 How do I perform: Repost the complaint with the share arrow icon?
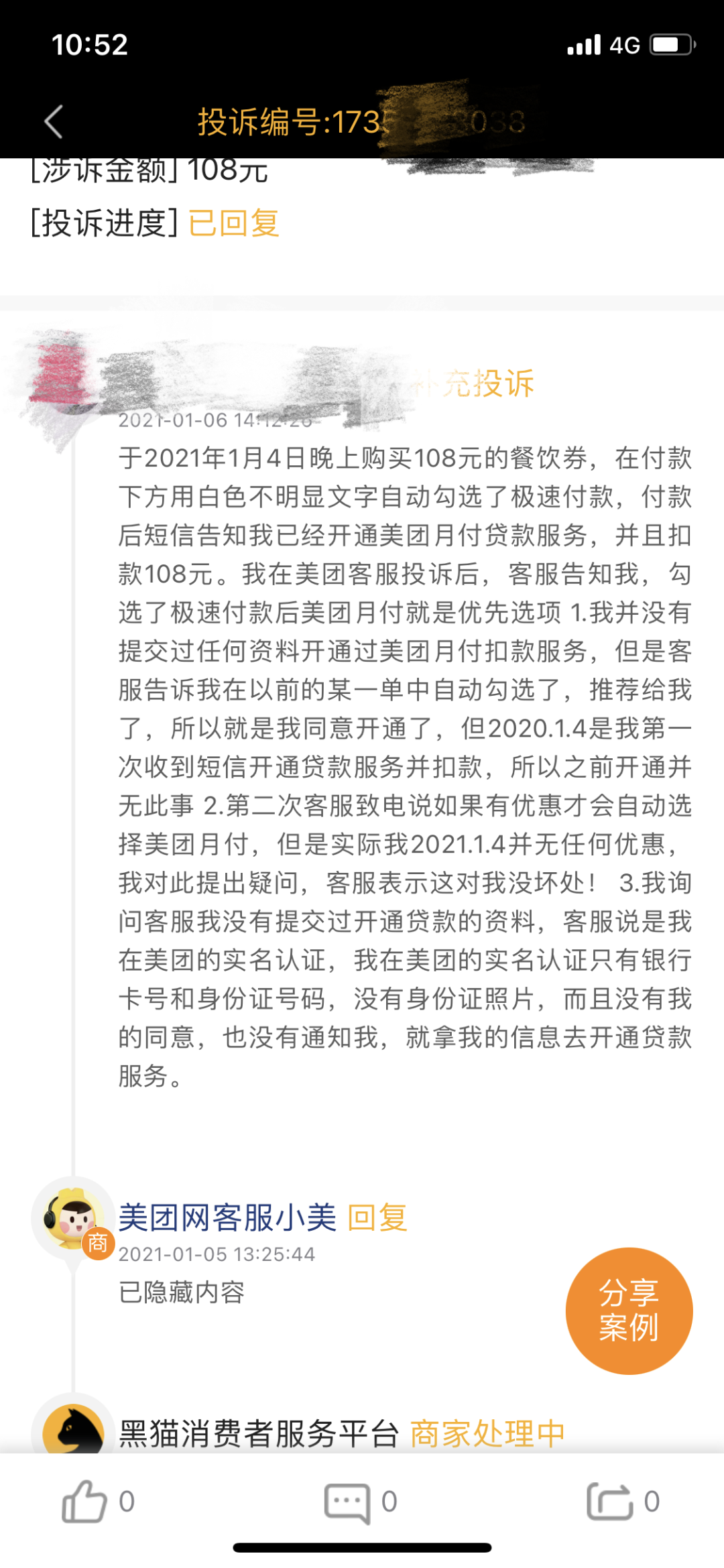[609, 1501]
